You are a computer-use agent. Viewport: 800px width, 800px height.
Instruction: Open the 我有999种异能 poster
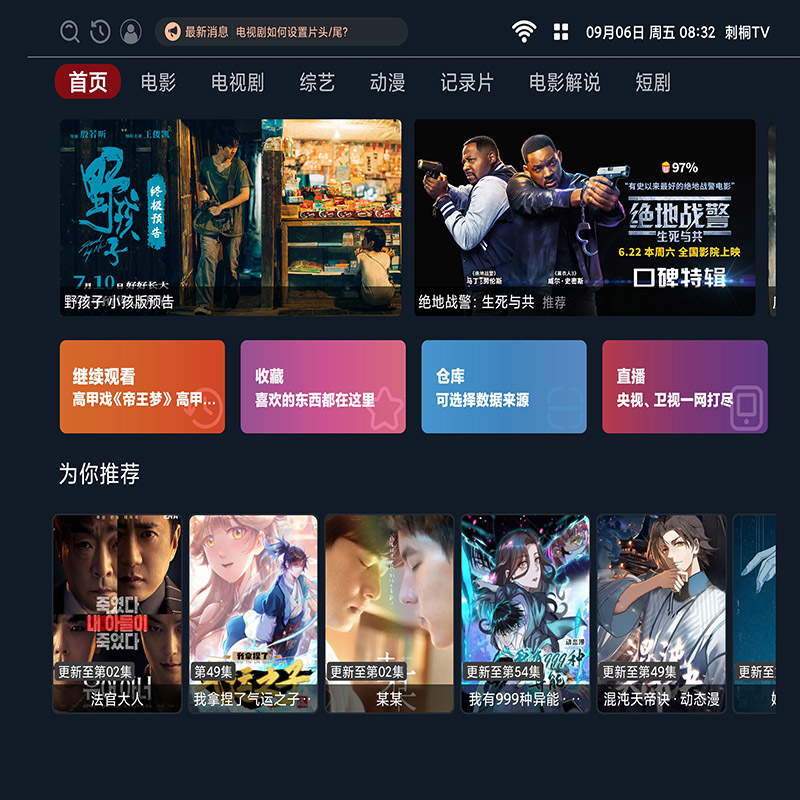[525, 613]
